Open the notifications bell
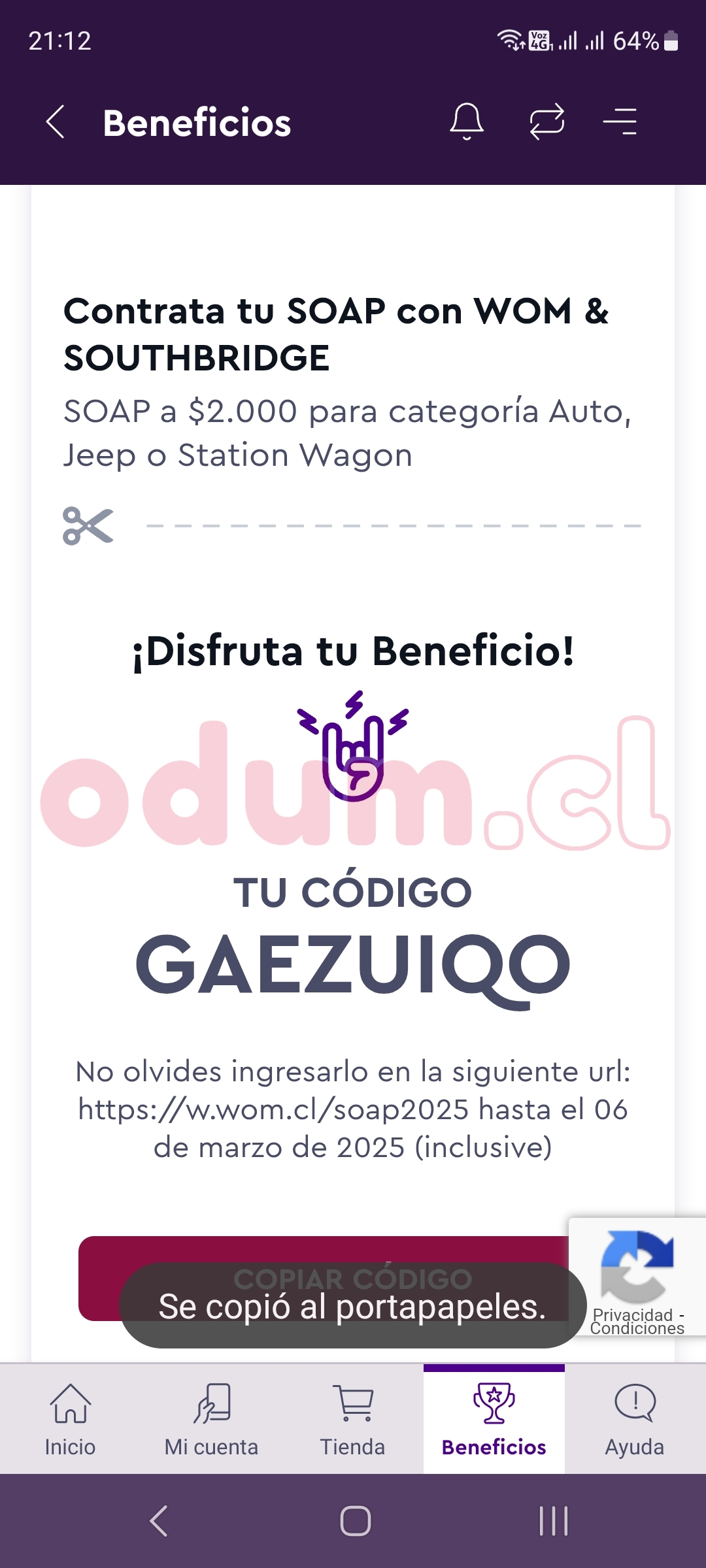706x1568 pixels. coord(467,122)
